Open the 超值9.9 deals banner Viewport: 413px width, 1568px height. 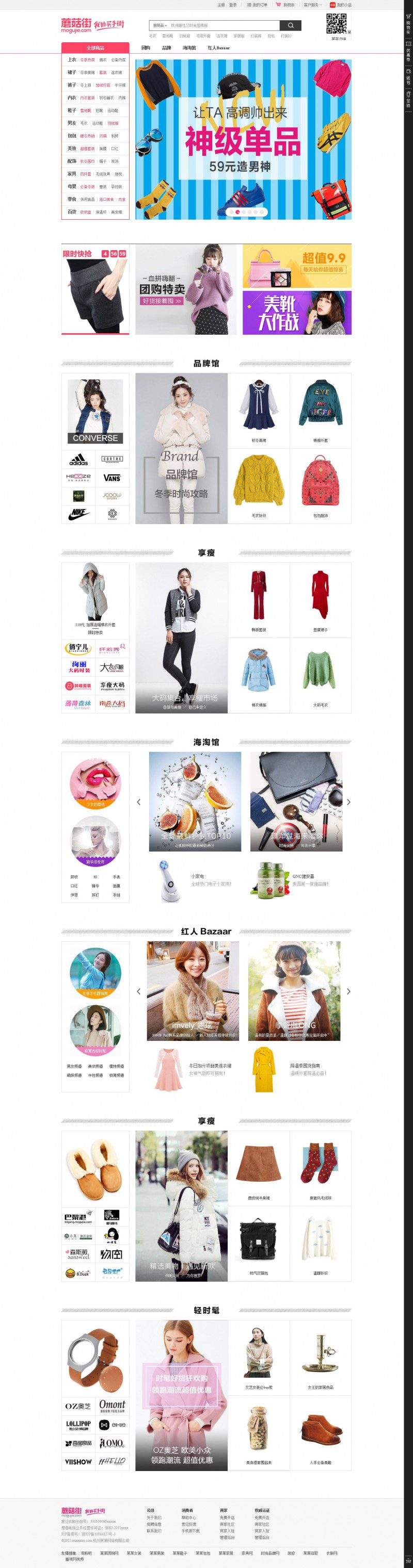(x=297, y=266)
